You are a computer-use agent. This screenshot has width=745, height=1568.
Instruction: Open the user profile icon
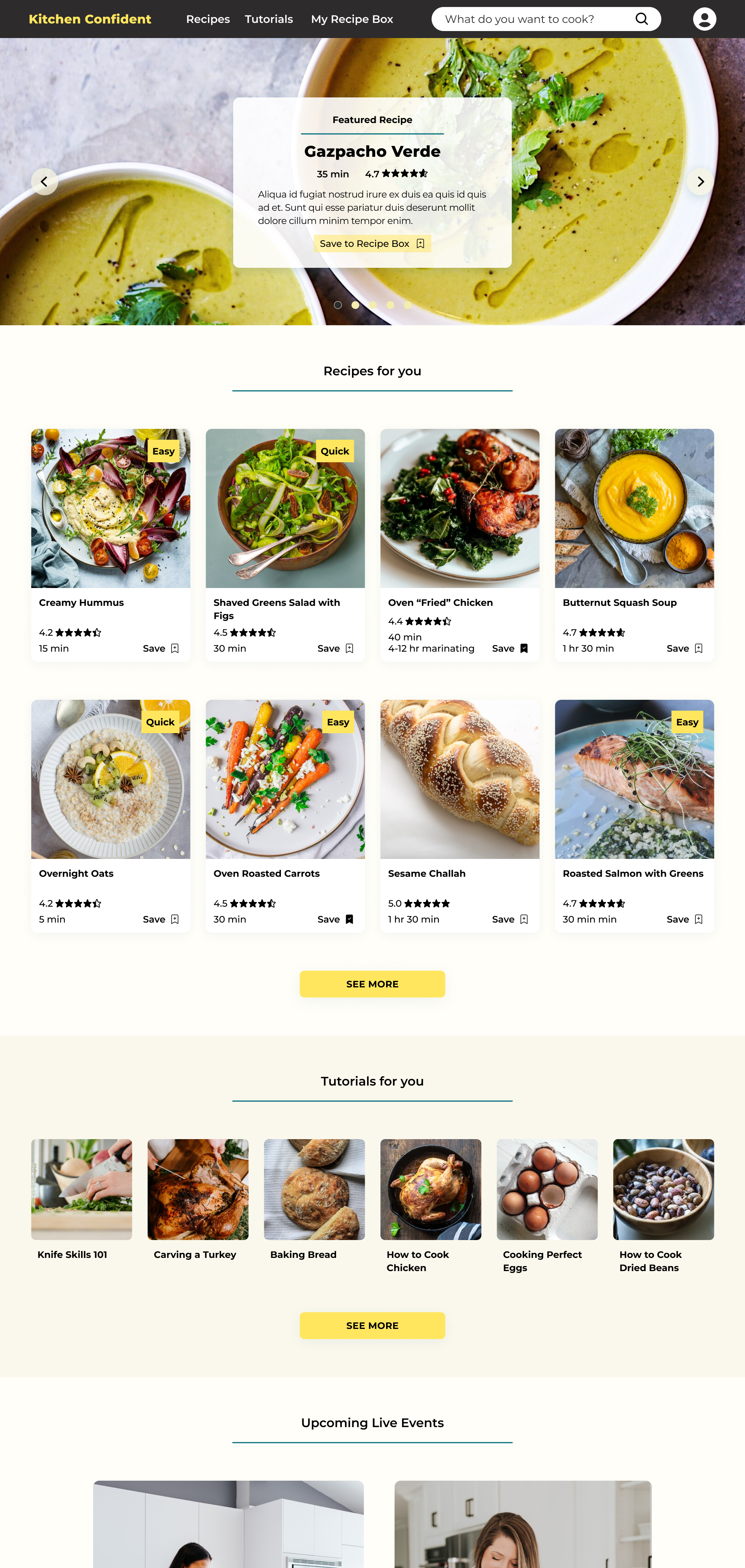(x=704, y=19)
